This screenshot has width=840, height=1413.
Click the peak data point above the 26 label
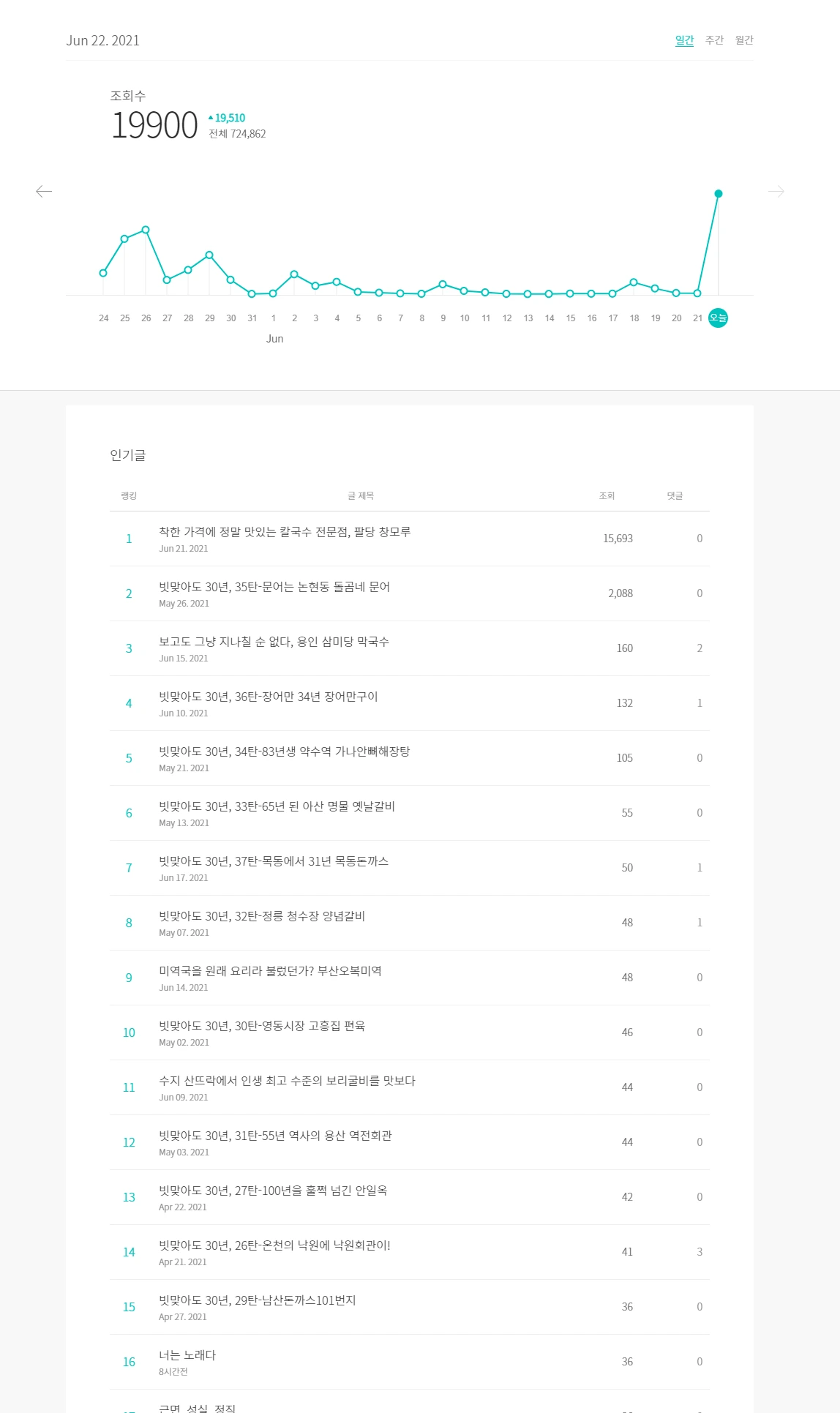(146, 229)
